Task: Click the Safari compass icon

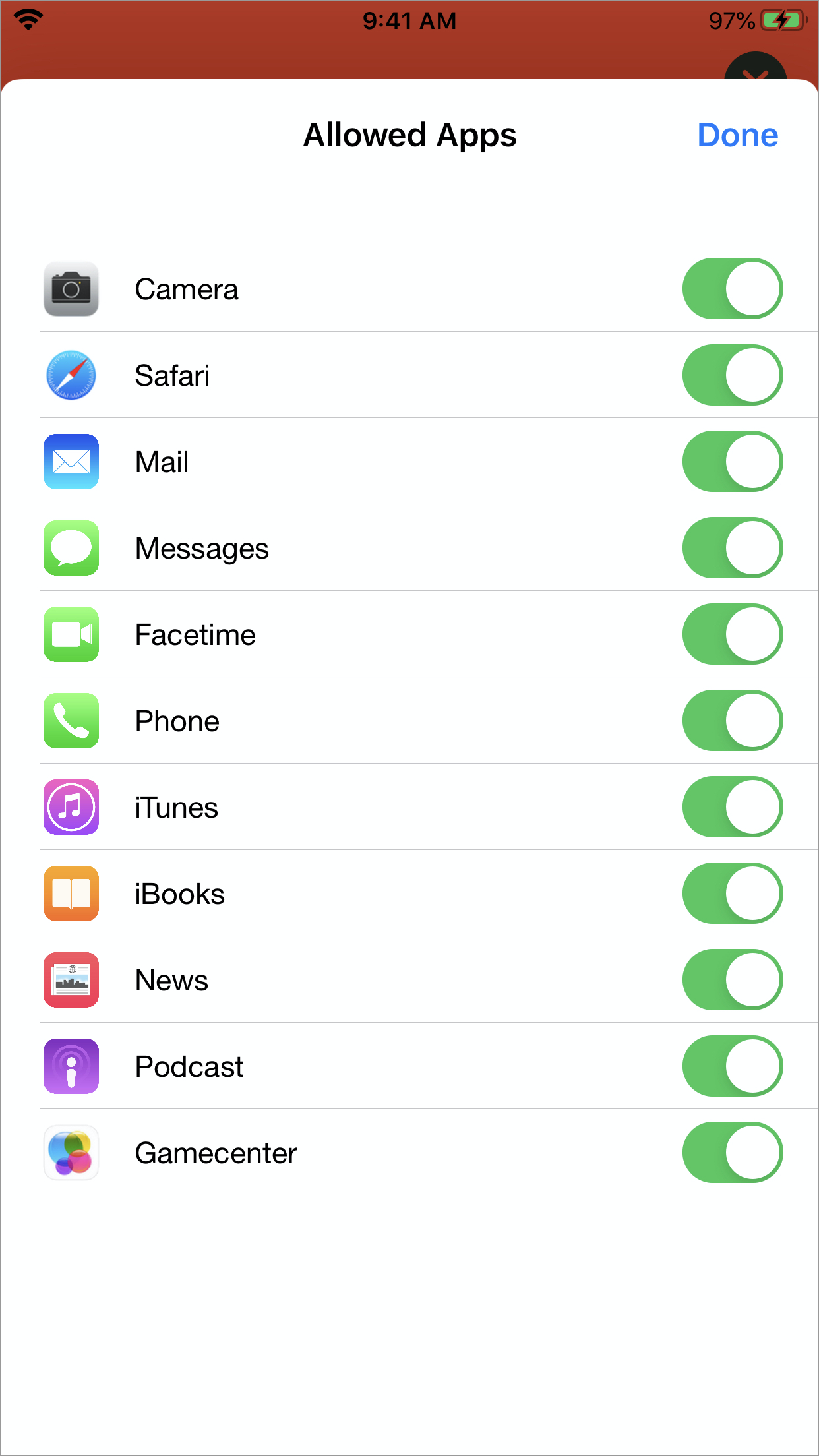Action: click(x=71, y=375)
